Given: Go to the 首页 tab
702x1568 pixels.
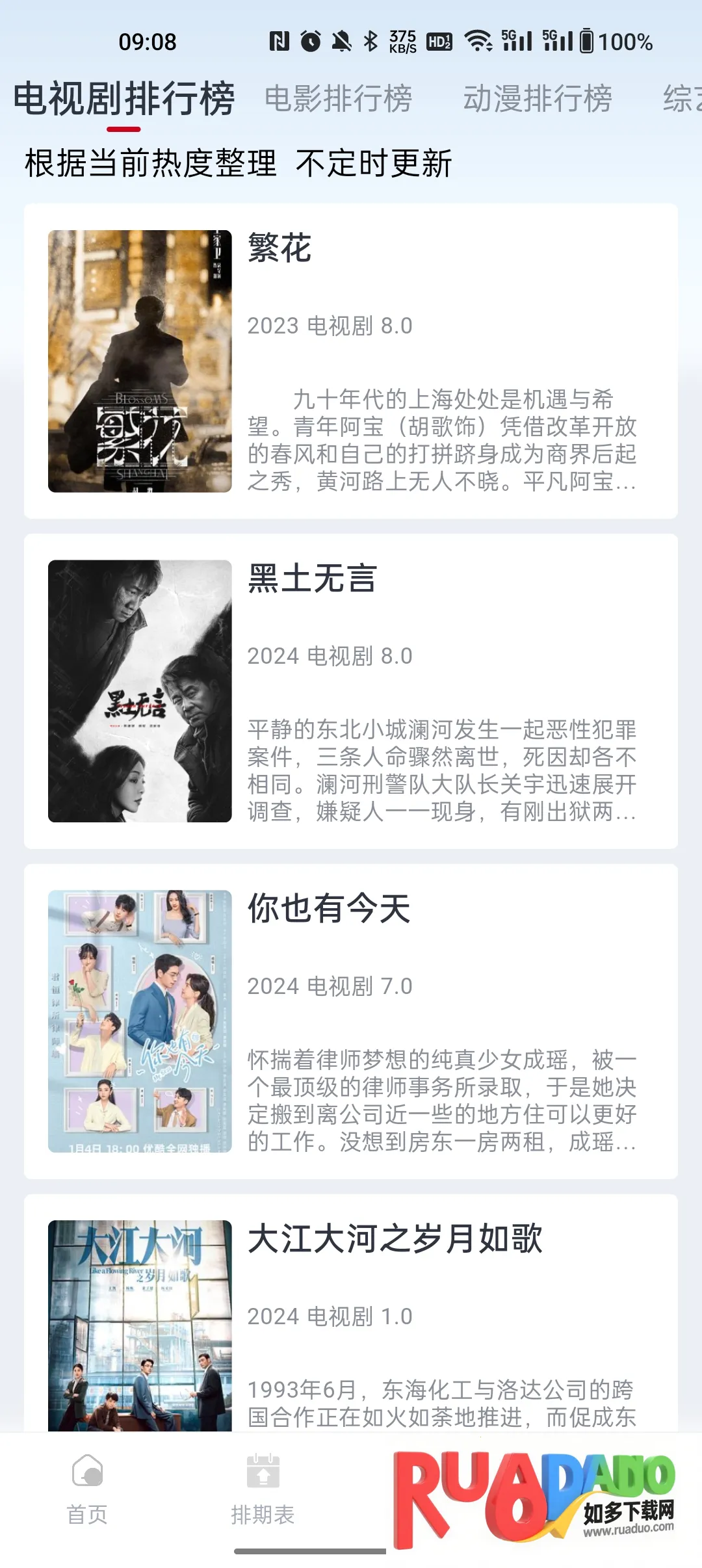Looking at the screenshot, I should 87,1490.
